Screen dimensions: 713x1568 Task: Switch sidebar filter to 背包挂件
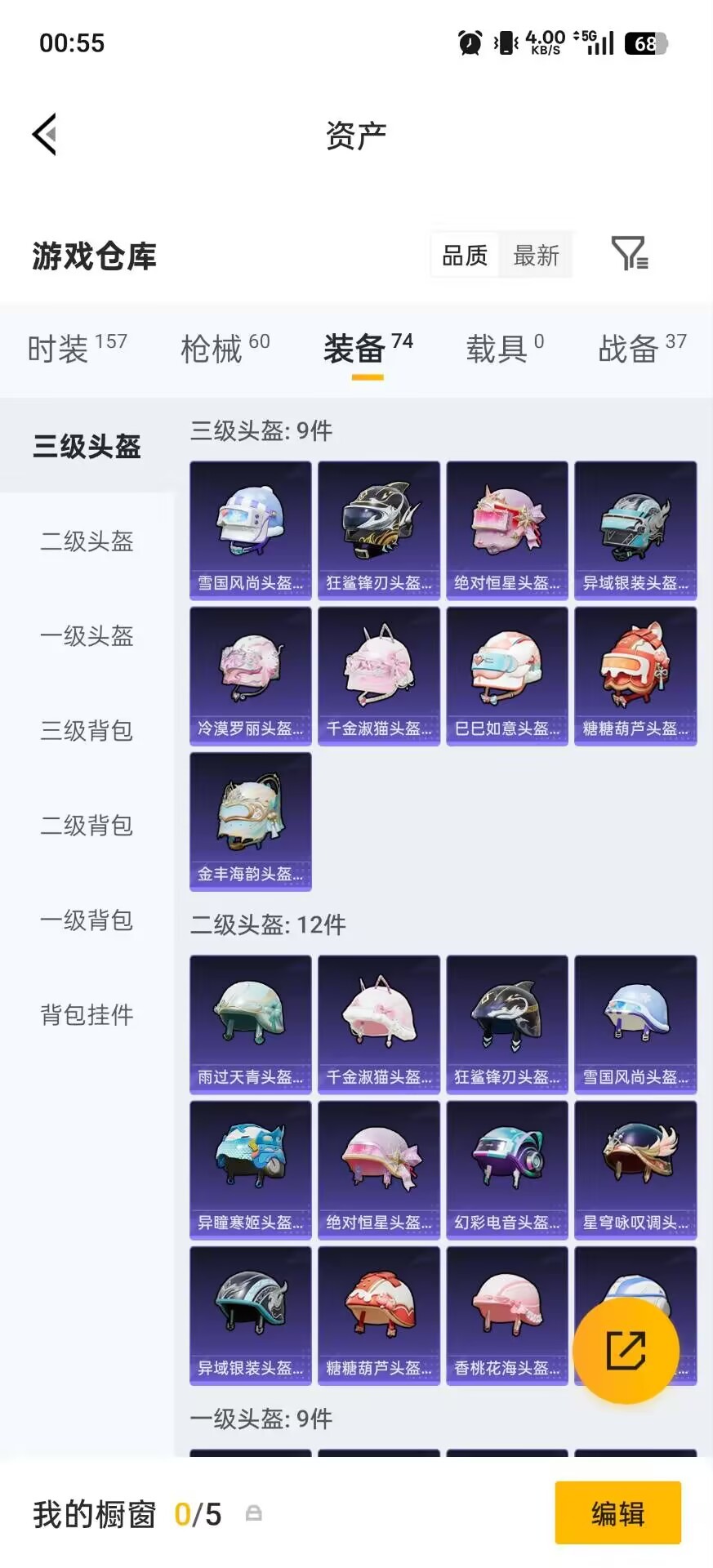(87, 1014)
